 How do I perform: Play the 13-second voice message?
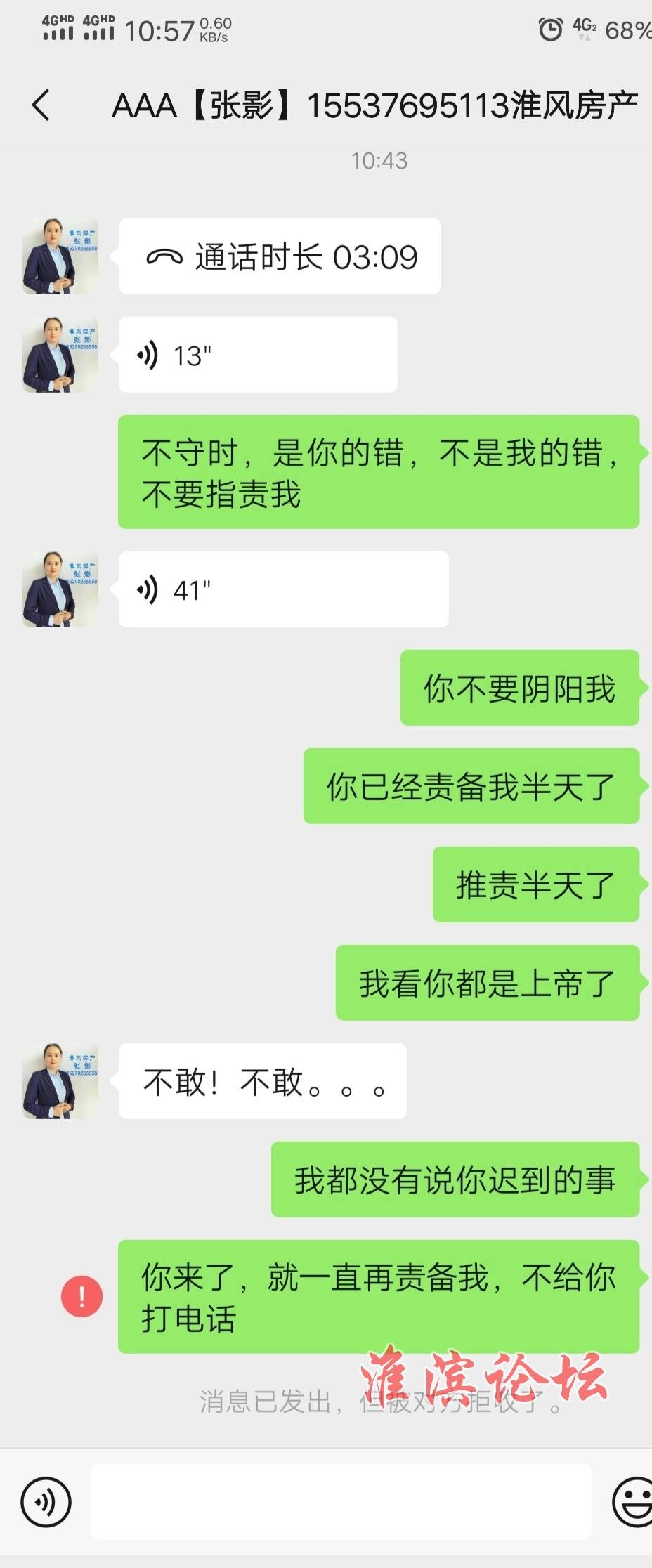tap(257, 355)
